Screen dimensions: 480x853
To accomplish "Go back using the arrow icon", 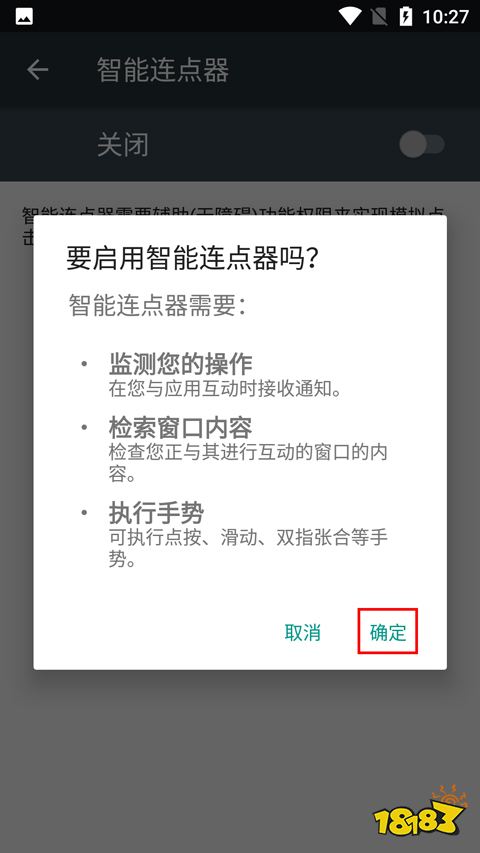I will [x=38, y=70].
